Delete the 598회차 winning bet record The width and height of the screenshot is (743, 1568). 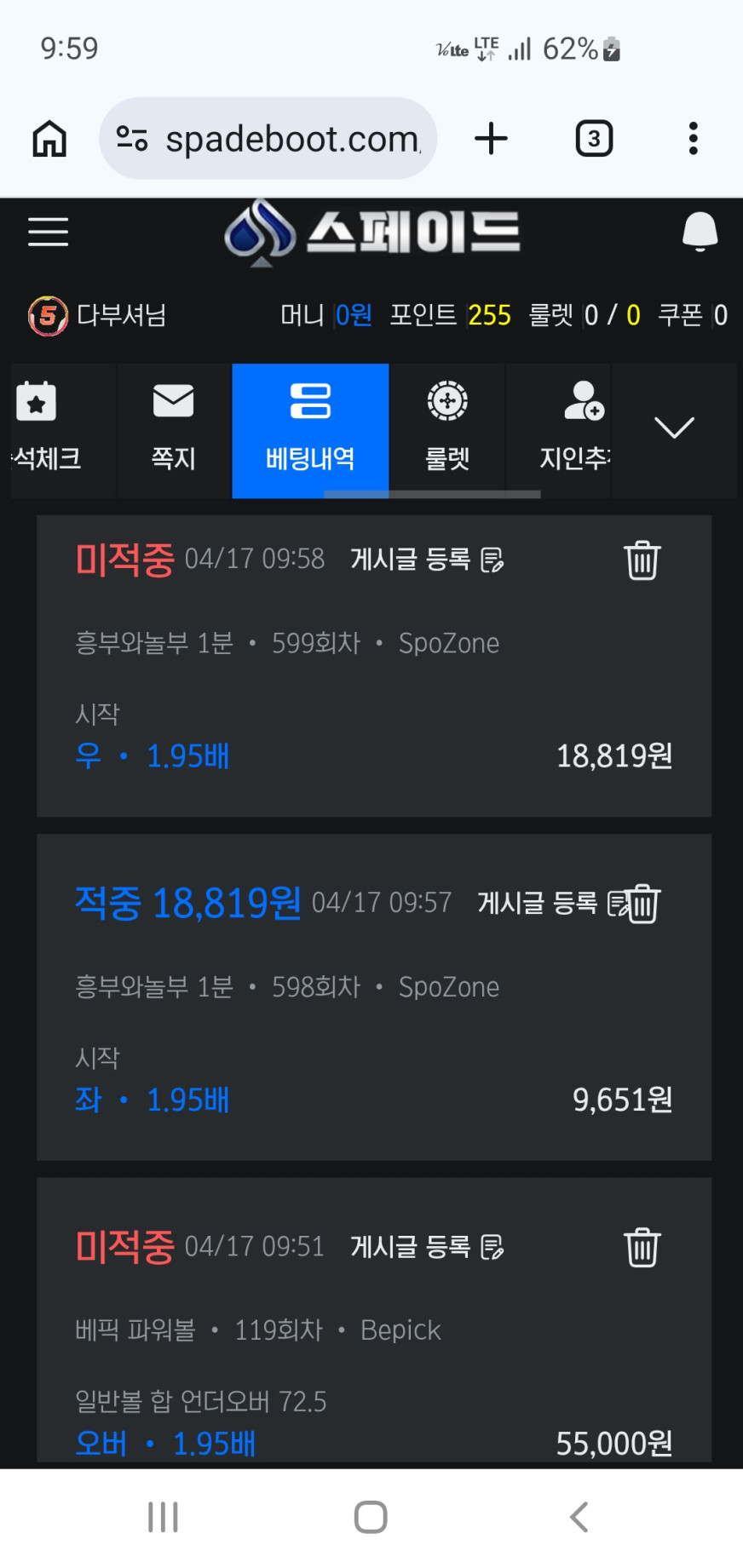(645, 905)
